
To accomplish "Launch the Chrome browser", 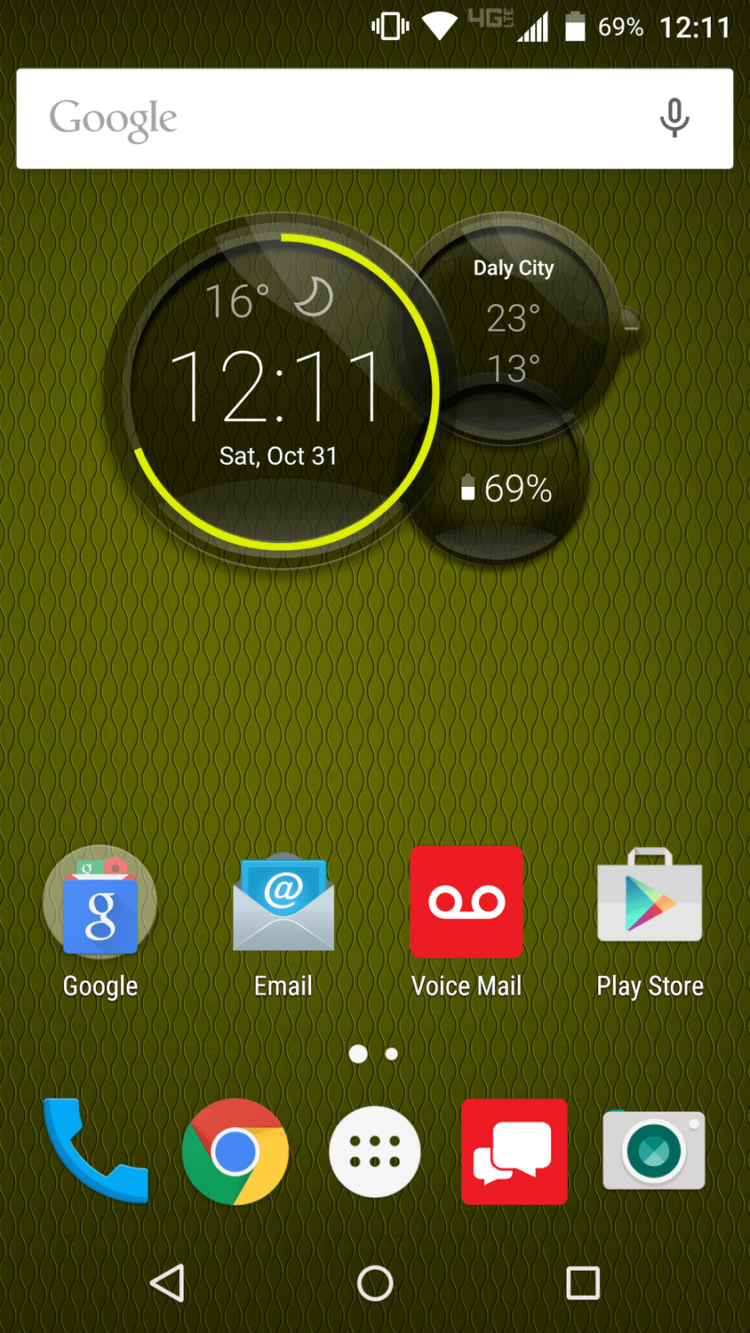I will (235, 1152).
